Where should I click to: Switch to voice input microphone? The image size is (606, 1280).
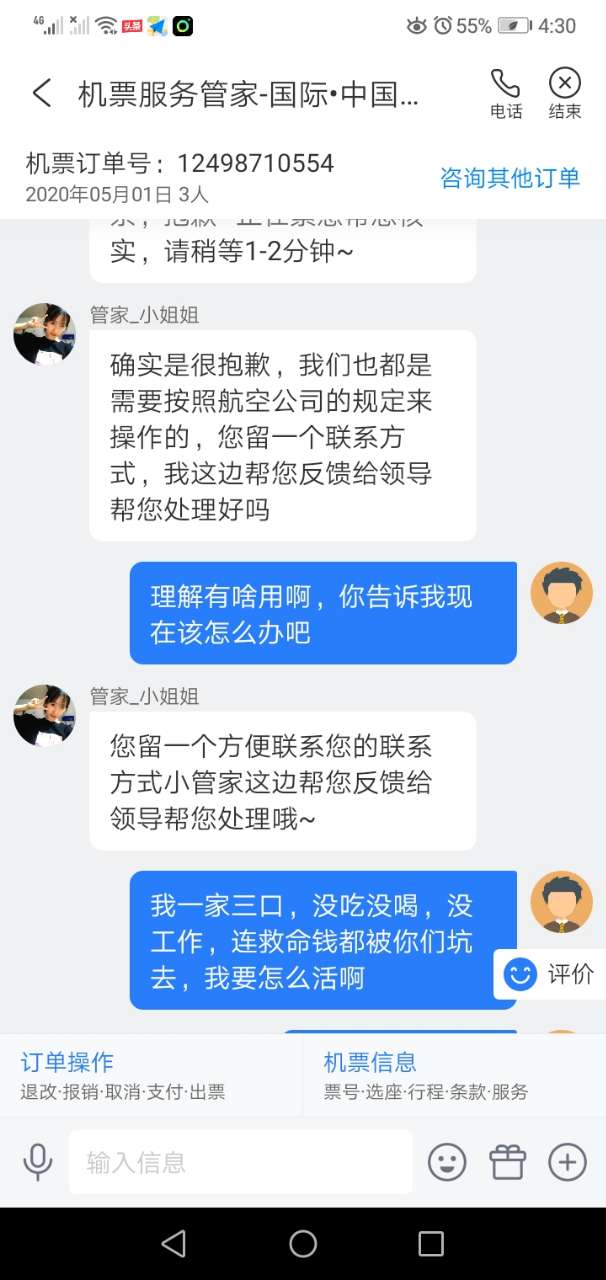(38, 1162)
